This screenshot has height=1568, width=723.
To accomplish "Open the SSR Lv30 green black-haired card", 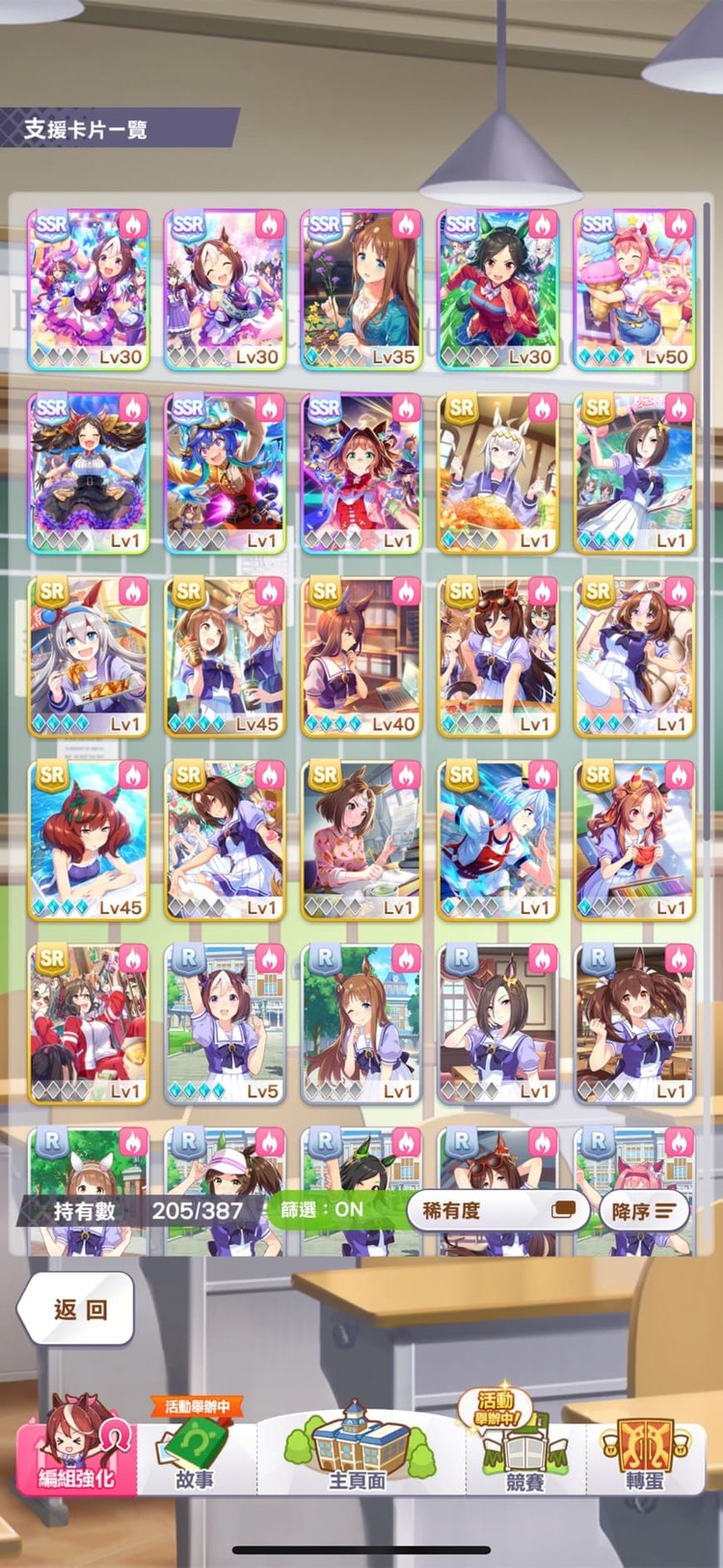I will click(x=497, y=289).
